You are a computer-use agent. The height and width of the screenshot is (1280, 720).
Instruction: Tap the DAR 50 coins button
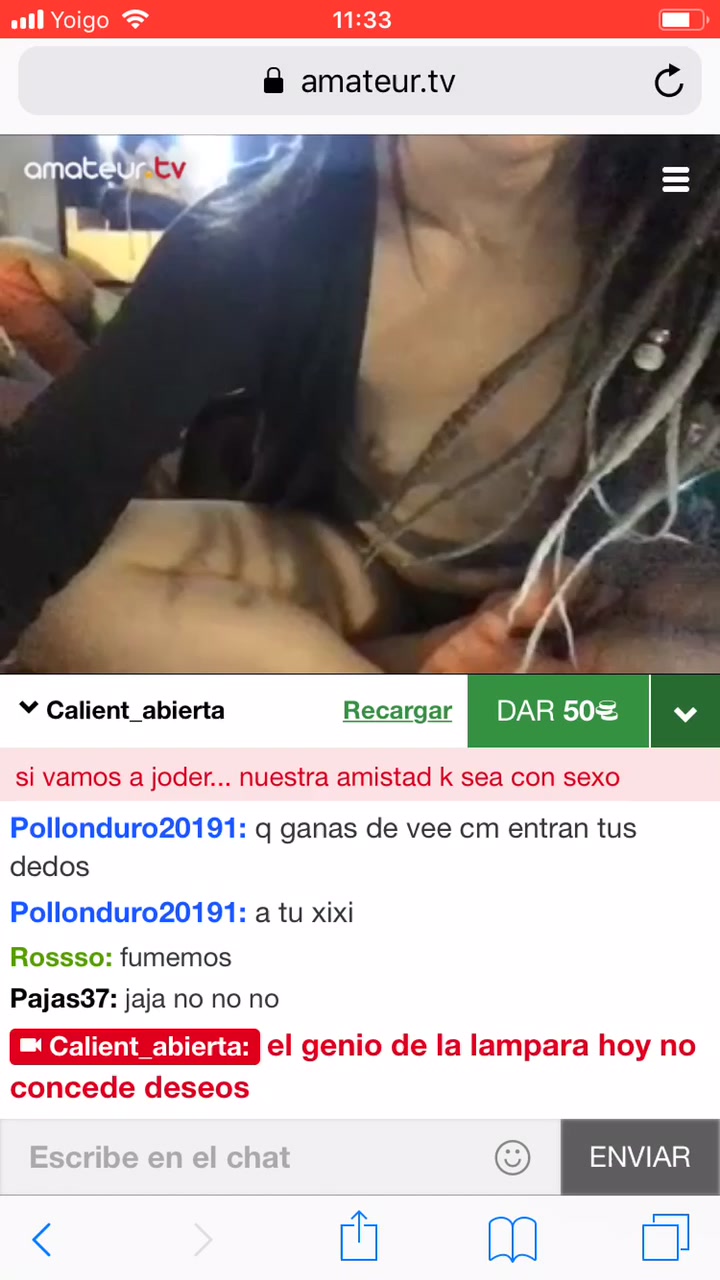pos(557,711)
